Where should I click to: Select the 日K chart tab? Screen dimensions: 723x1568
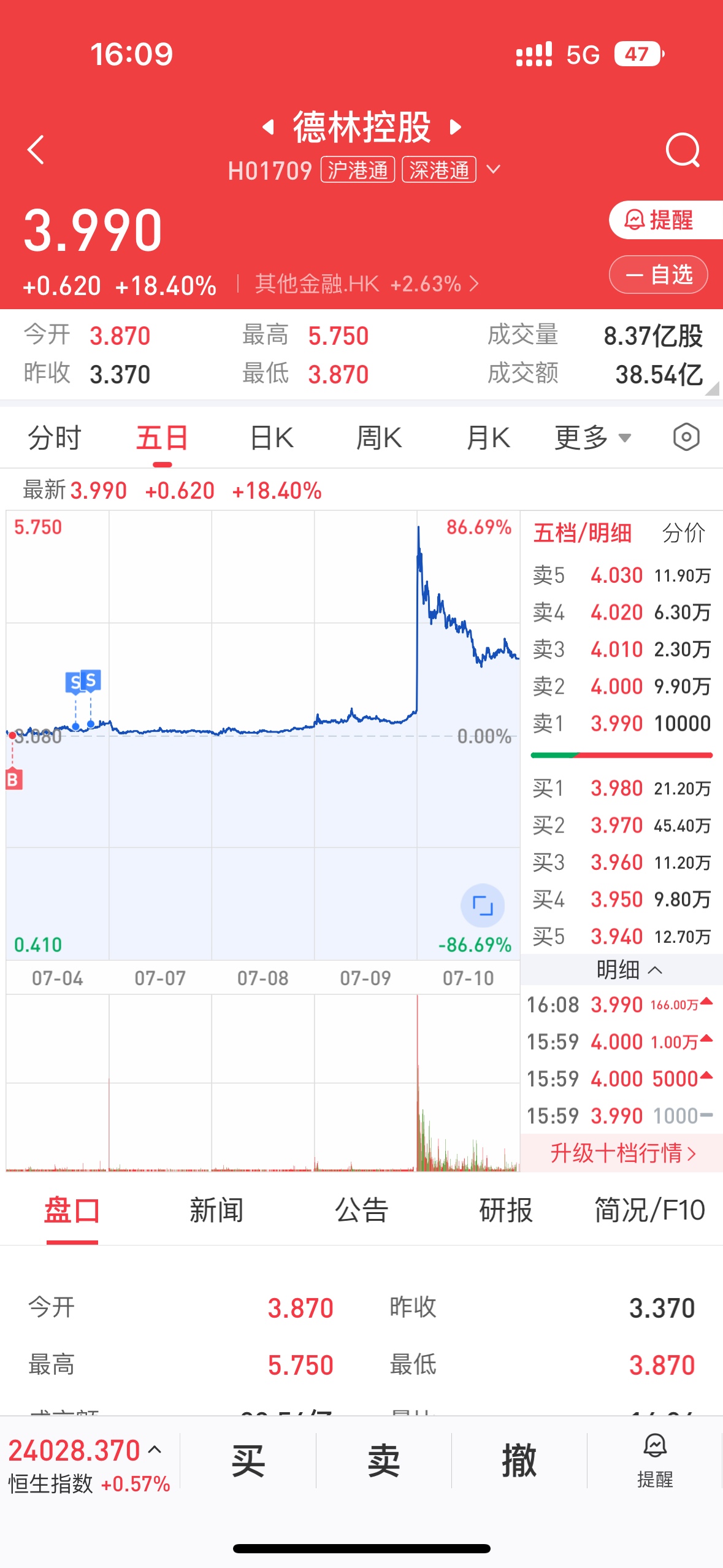(x=272, y=438)
